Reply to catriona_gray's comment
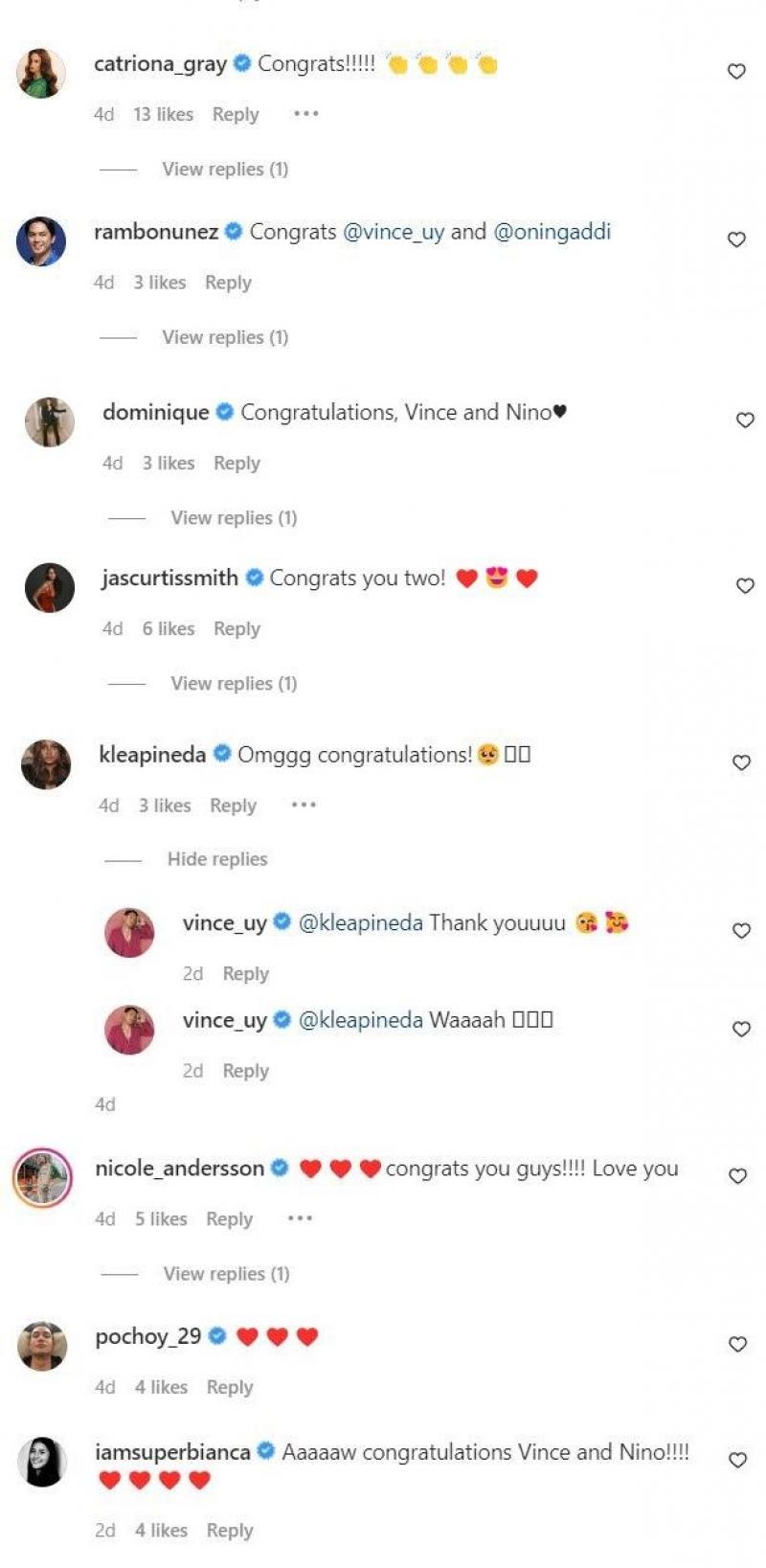Image resolution: width=766 pixels, height=1568 pixels. [x=236, y=114]
